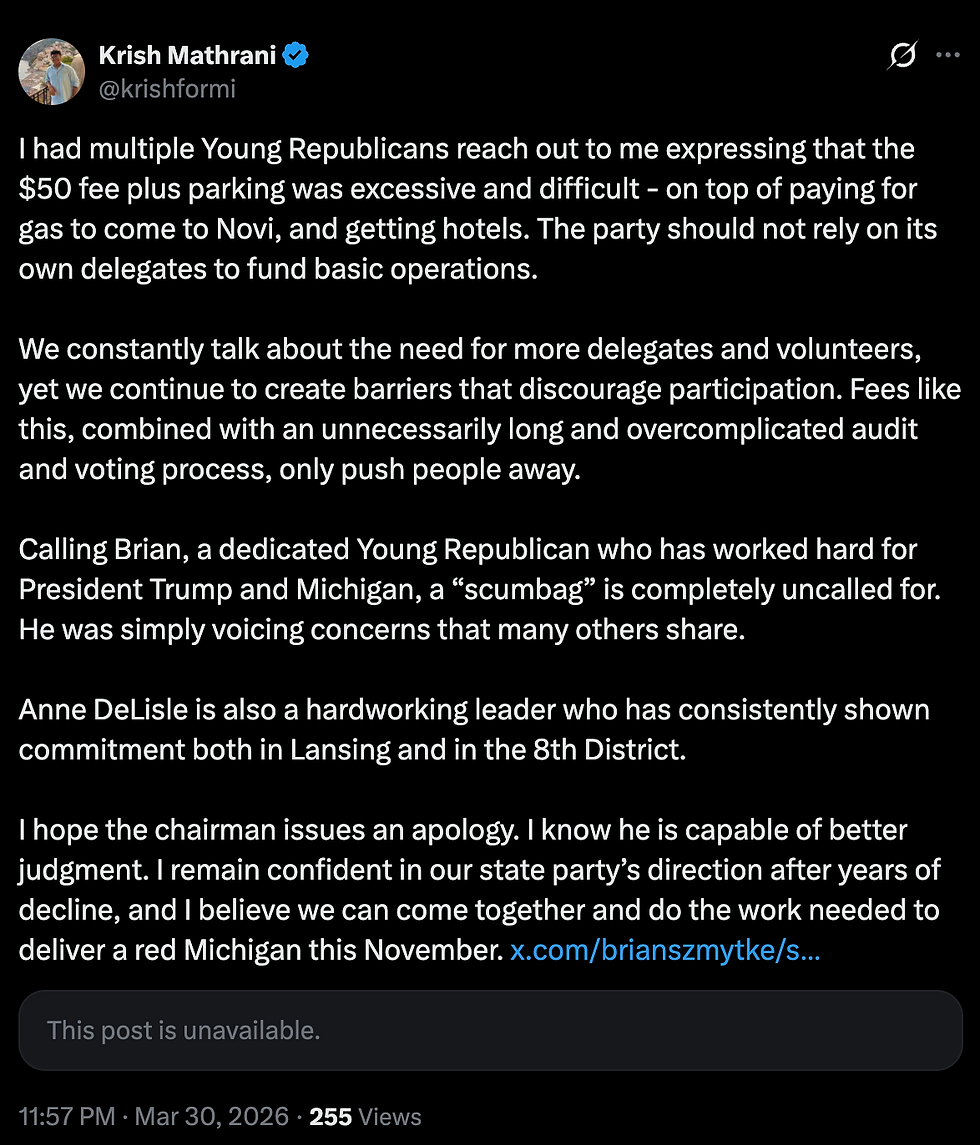
Task: Open Krish Mathrani's profile picture
Action: tap(52, 72)
